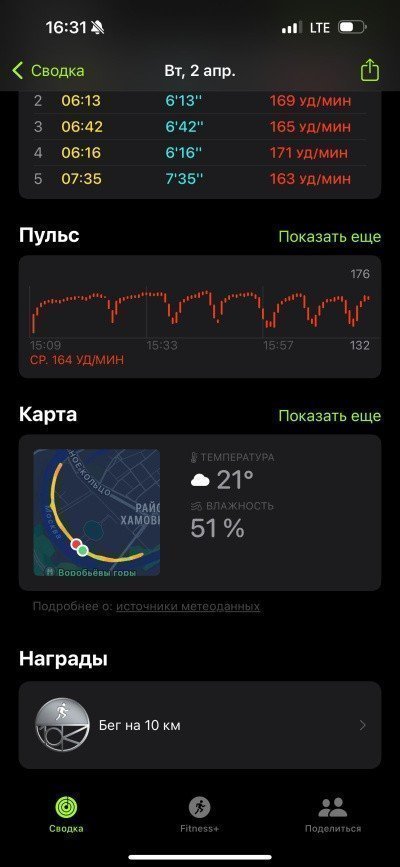Tap Показать еще next to Пульс

coord(330,237)
